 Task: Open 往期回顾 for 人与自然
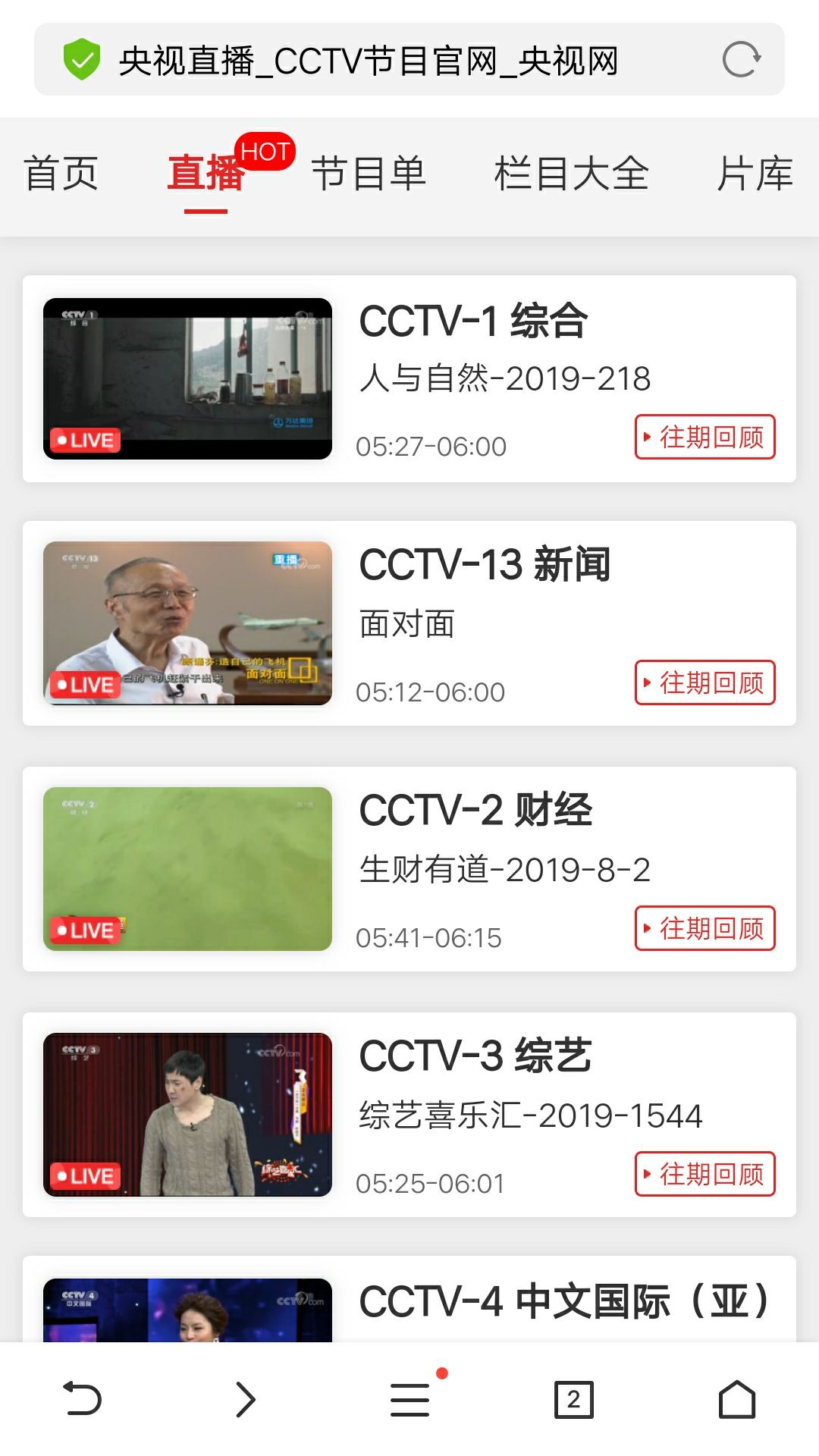(704, 437)
